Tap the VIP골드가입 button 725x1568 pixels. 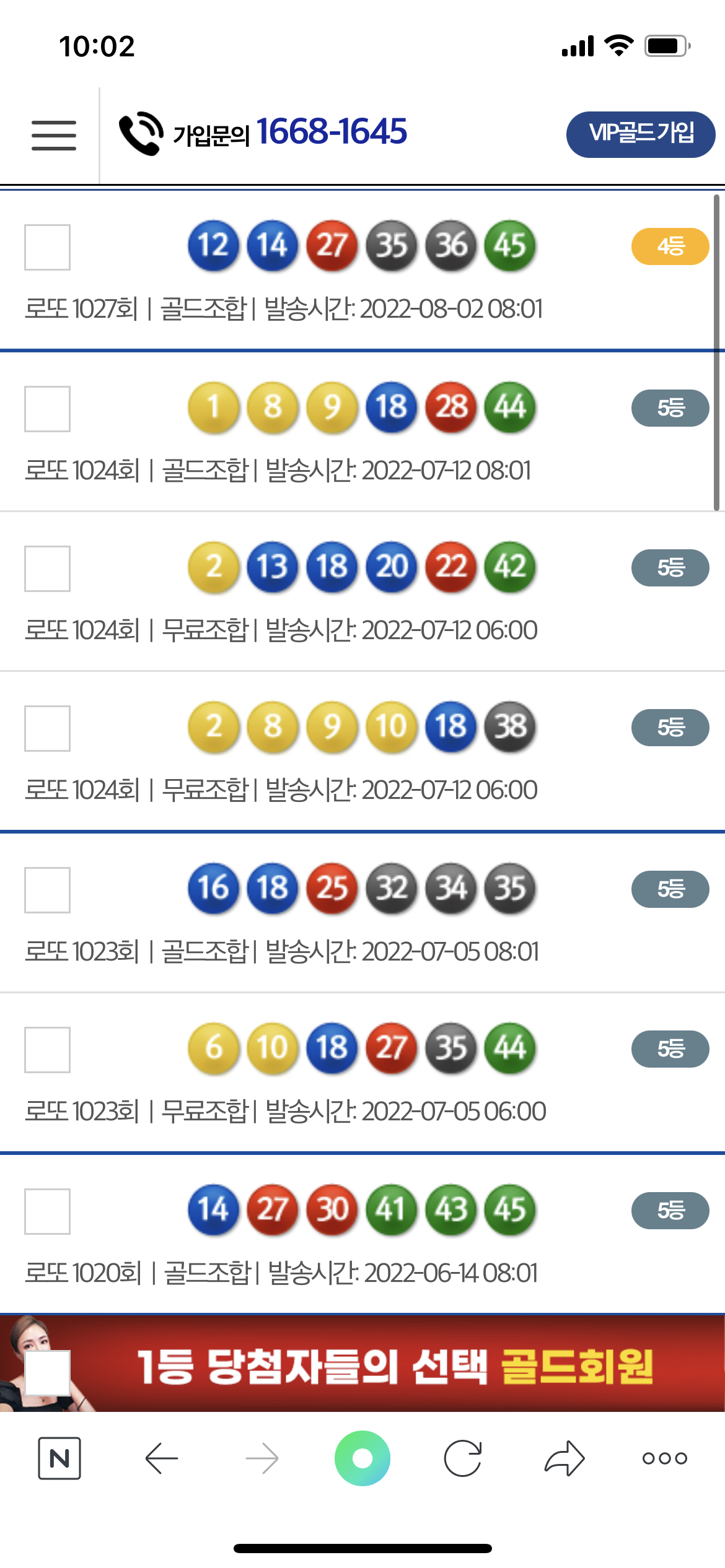click(x=640, y=134)
